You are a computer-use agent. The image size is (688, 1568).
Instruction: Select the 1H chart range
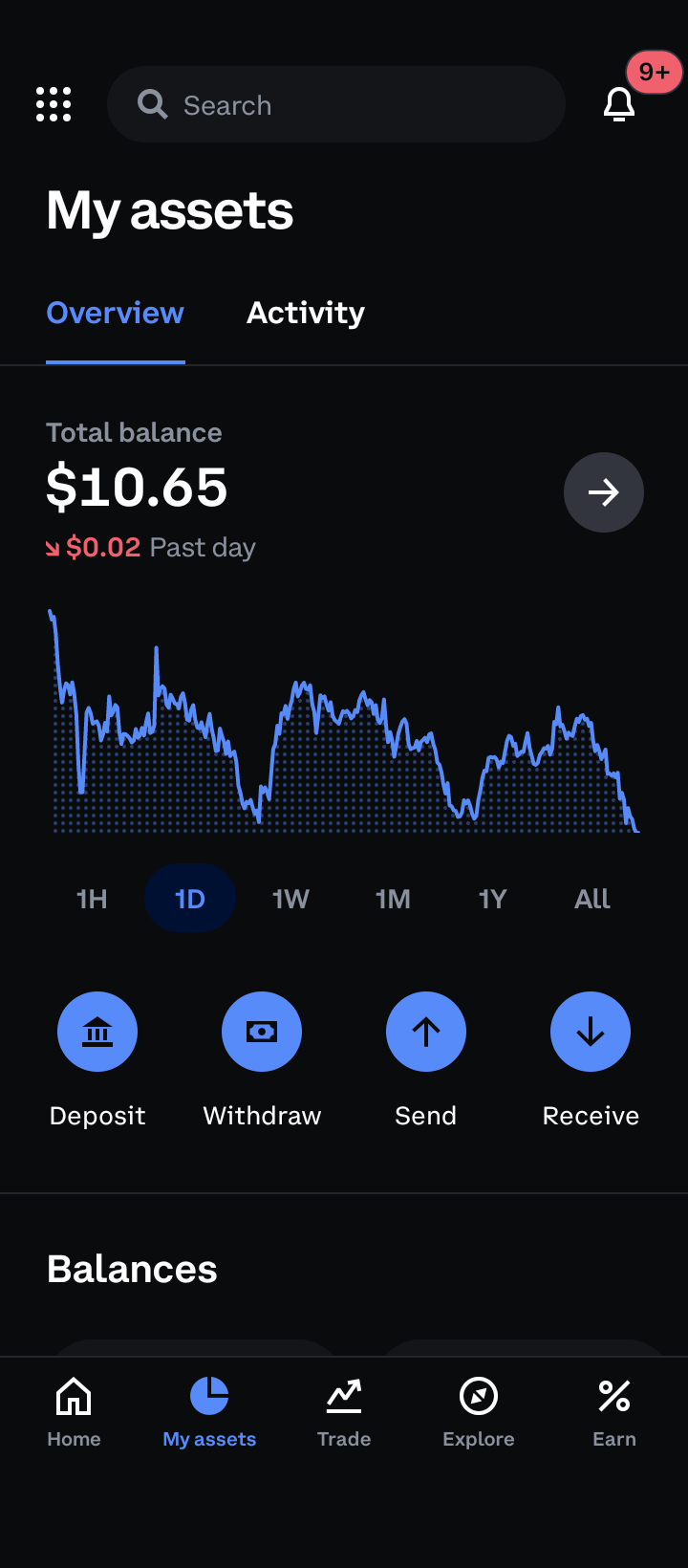click(92, 899)
